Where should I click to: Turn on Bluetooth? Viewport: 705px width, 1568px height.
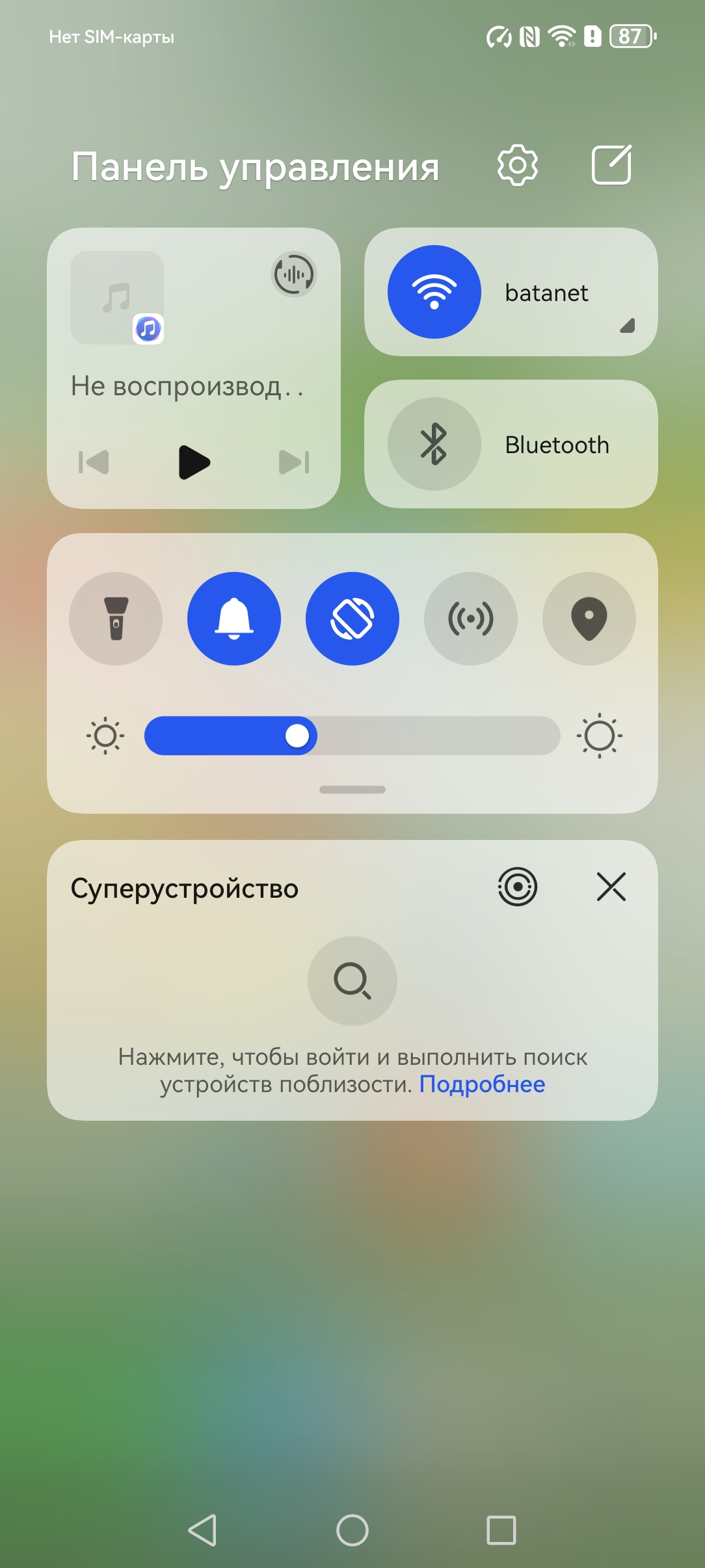(x=434, y=444)
